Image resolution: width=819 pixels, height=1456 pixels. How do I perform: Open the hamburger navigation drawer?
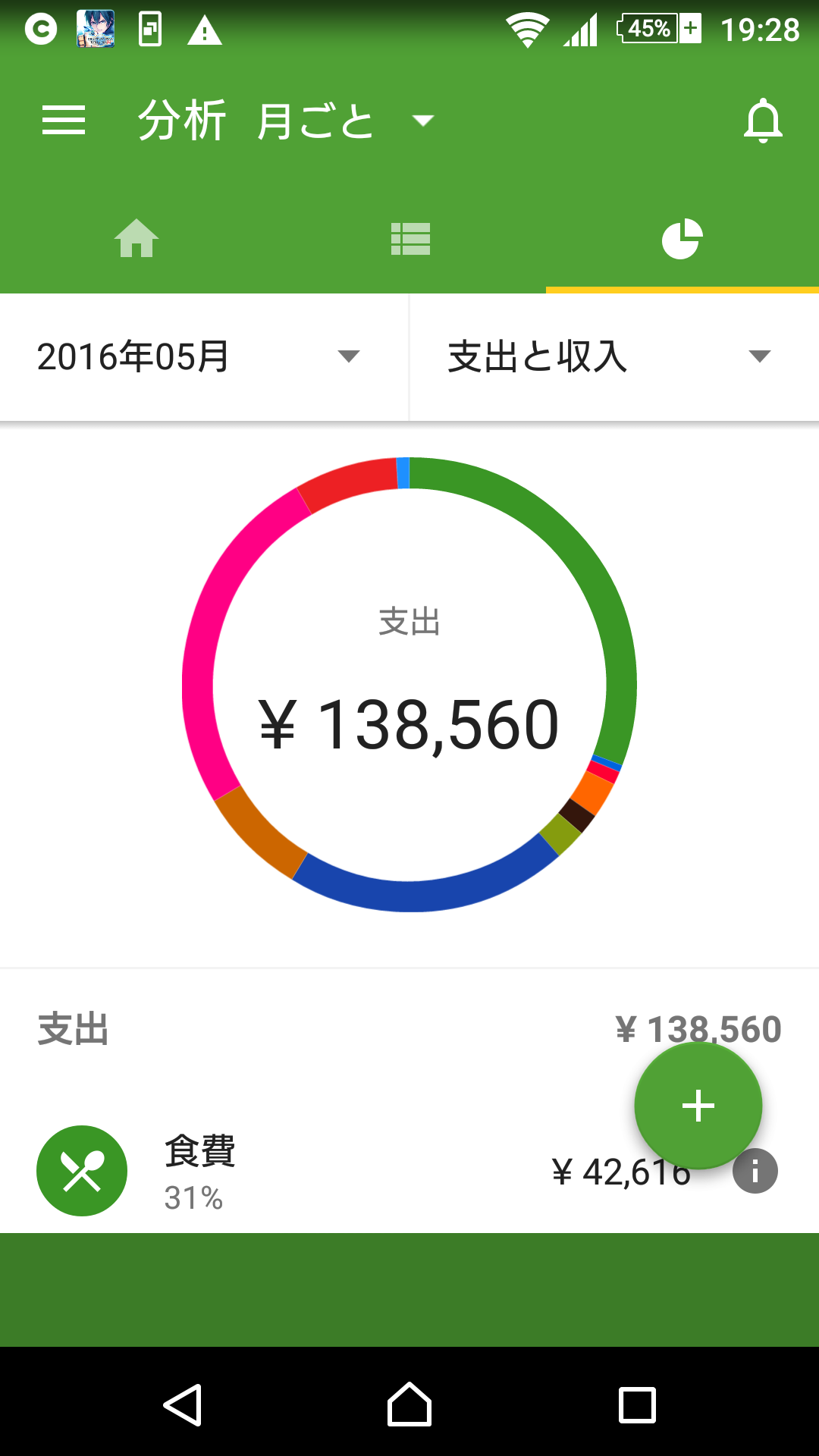pyautogui.click(x=64, y=121)
